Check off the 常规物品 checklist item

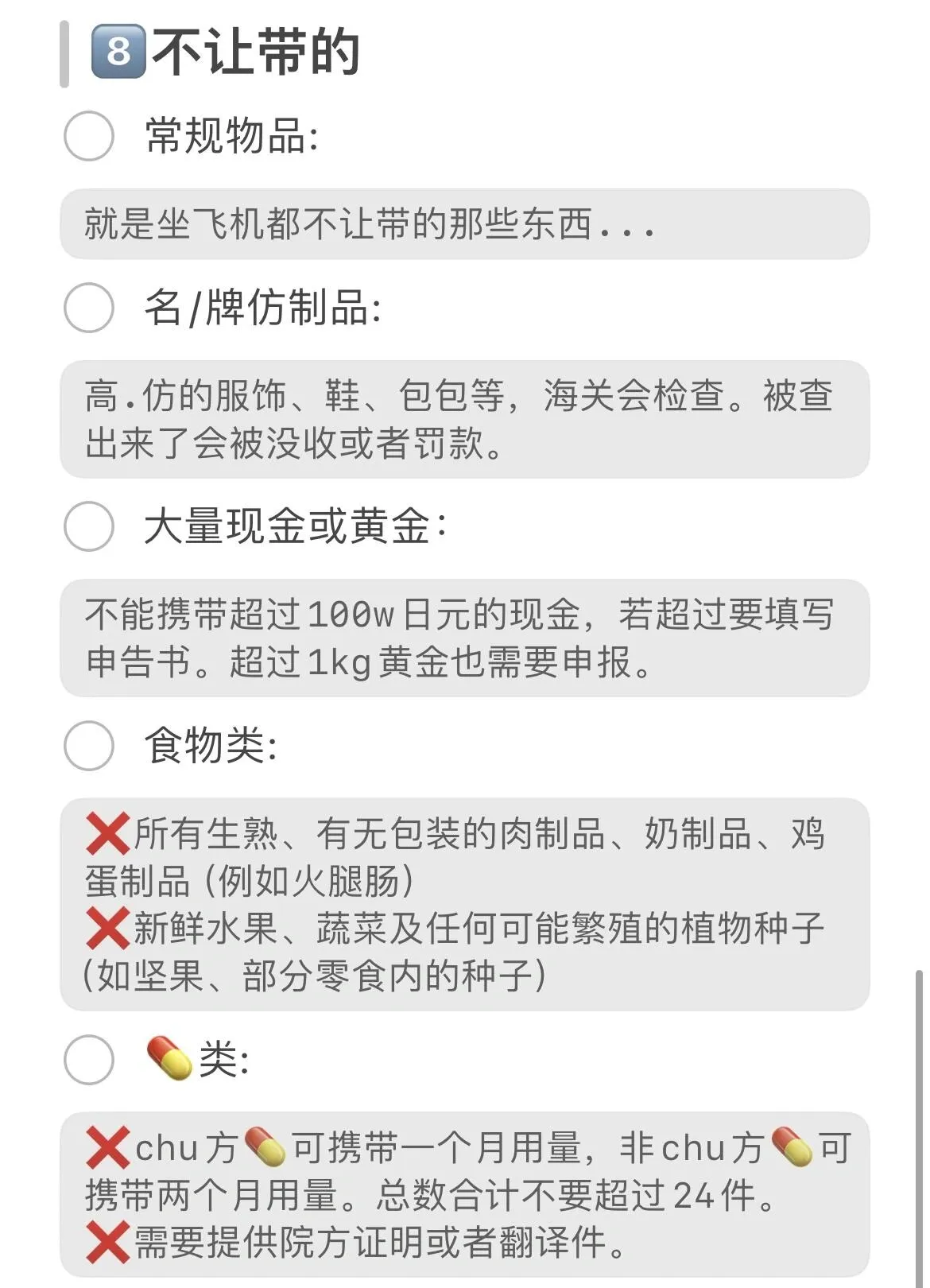tap(89, 136)
